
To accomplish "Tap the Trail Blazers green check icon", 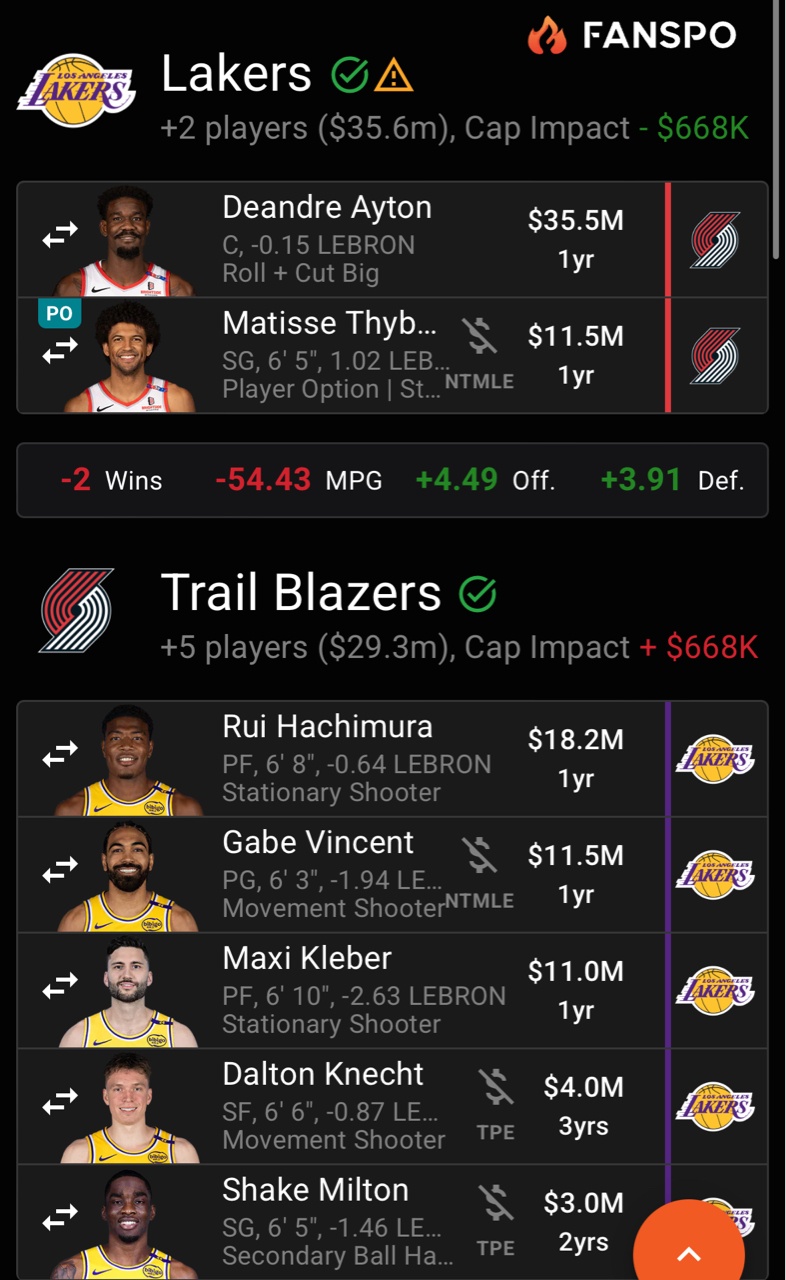I will 478,594.
